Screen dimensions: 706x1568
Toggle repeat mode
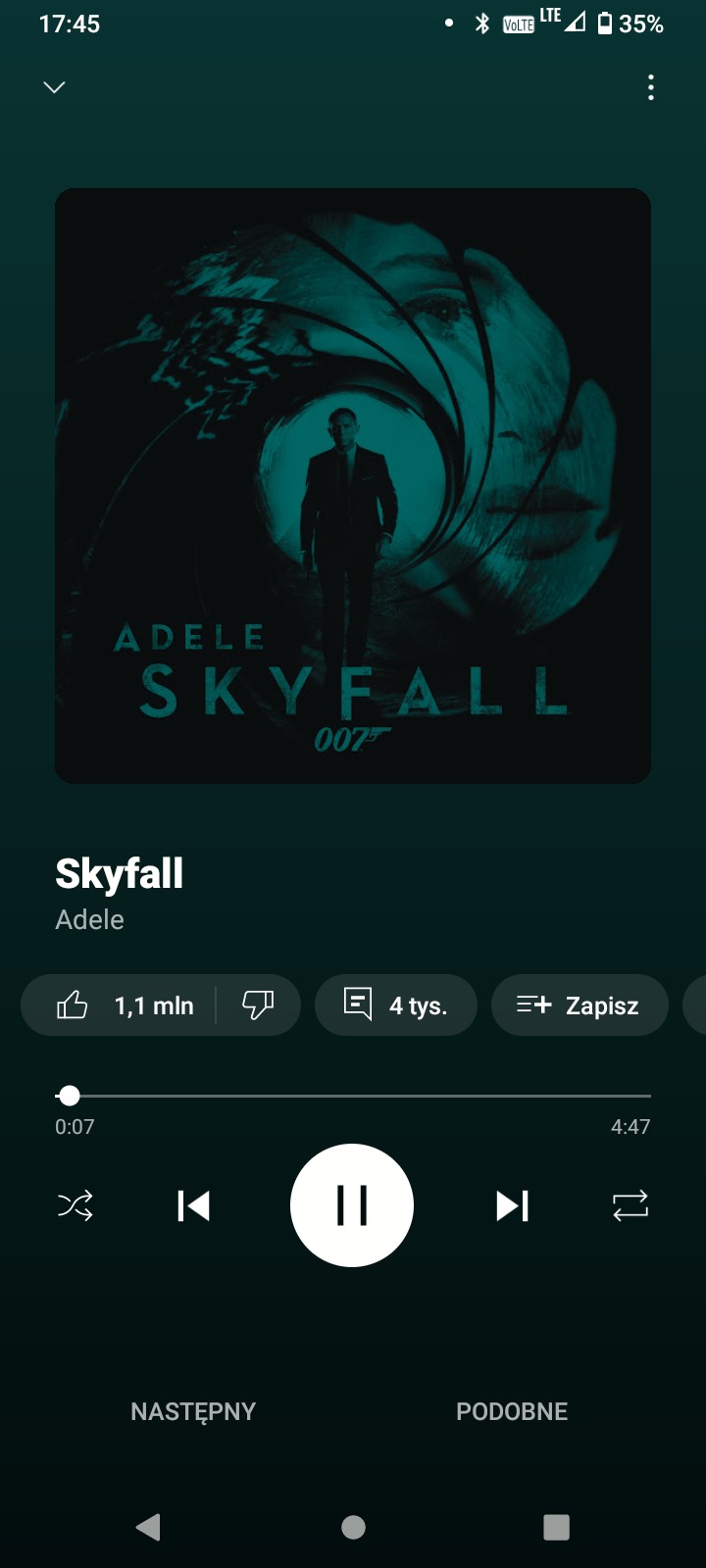[630, 1205]
